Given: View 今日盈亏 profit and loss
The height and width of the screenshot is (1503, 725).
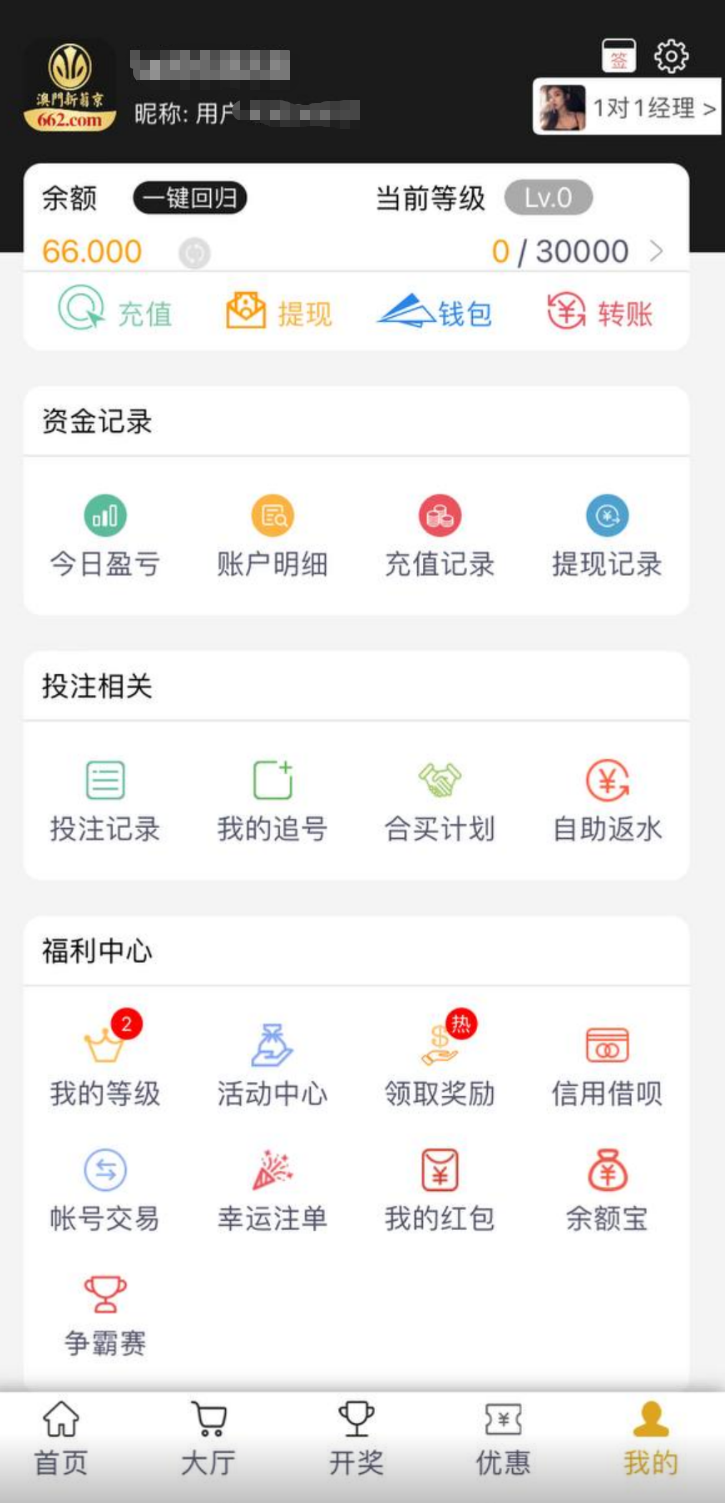Looking at the screenshot, I should tap(105, 536).
